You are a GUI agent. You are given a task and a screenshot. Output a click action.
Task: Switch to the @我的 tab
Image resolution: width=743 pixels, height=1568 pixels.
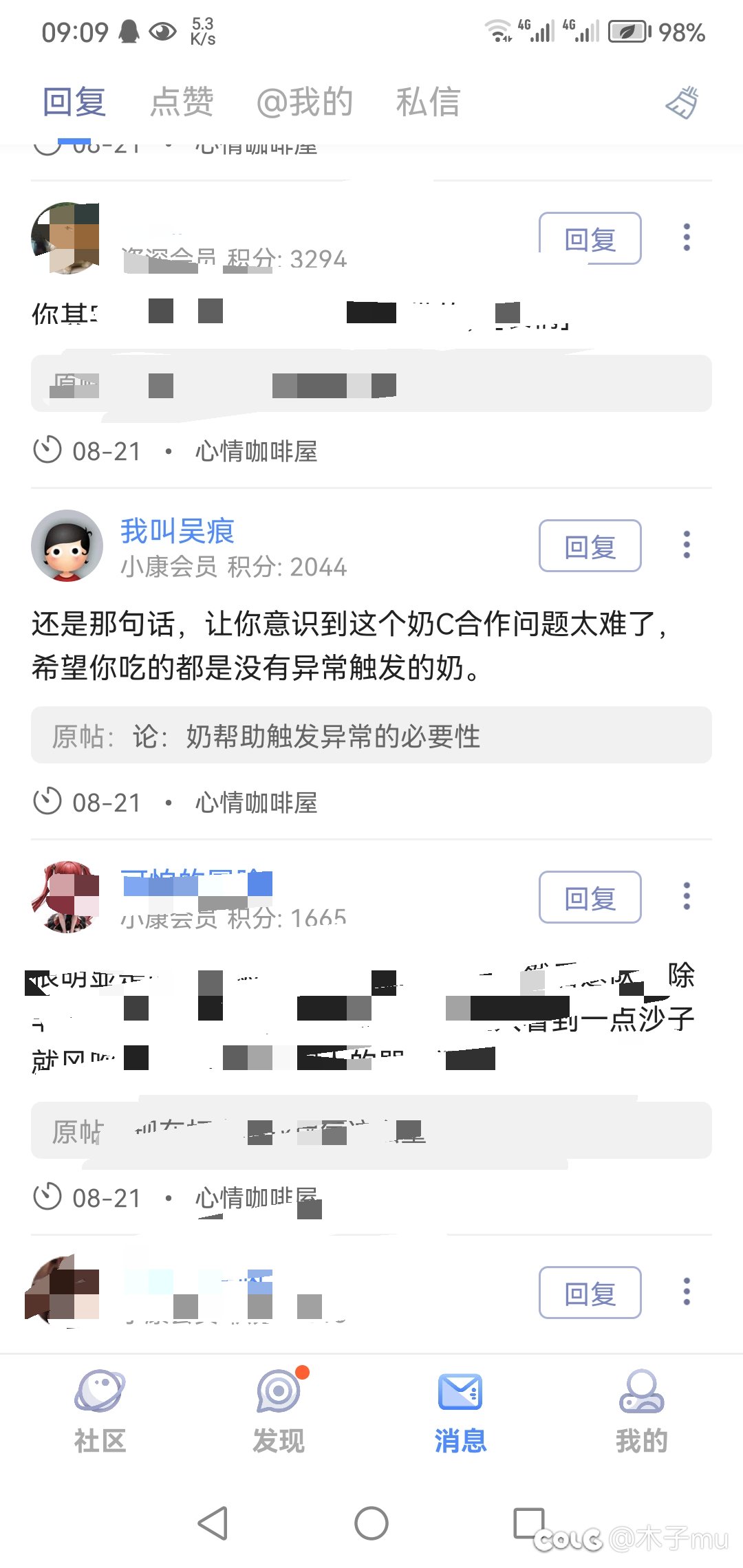click(305, 102)
